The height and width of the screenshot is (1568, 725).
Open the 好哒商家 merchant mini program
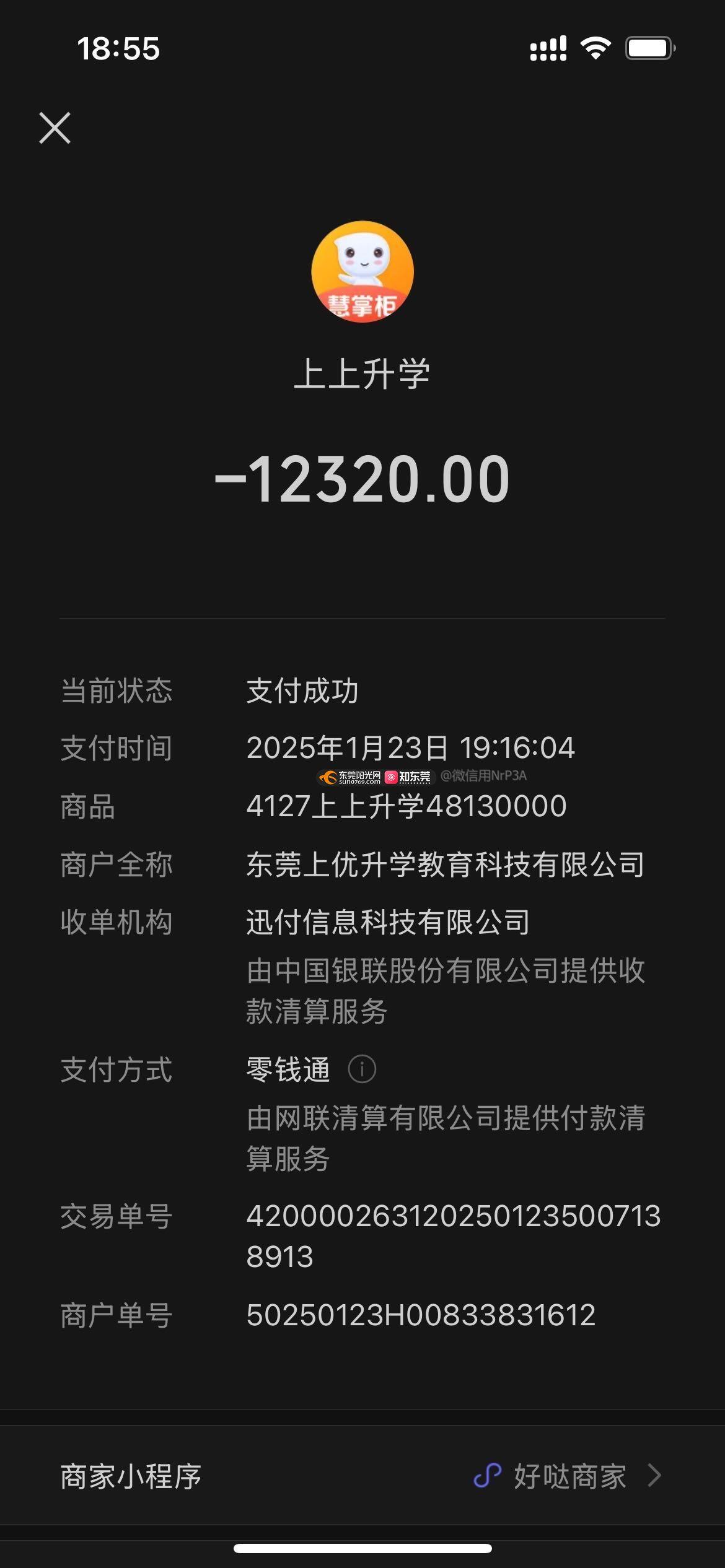567,1476
